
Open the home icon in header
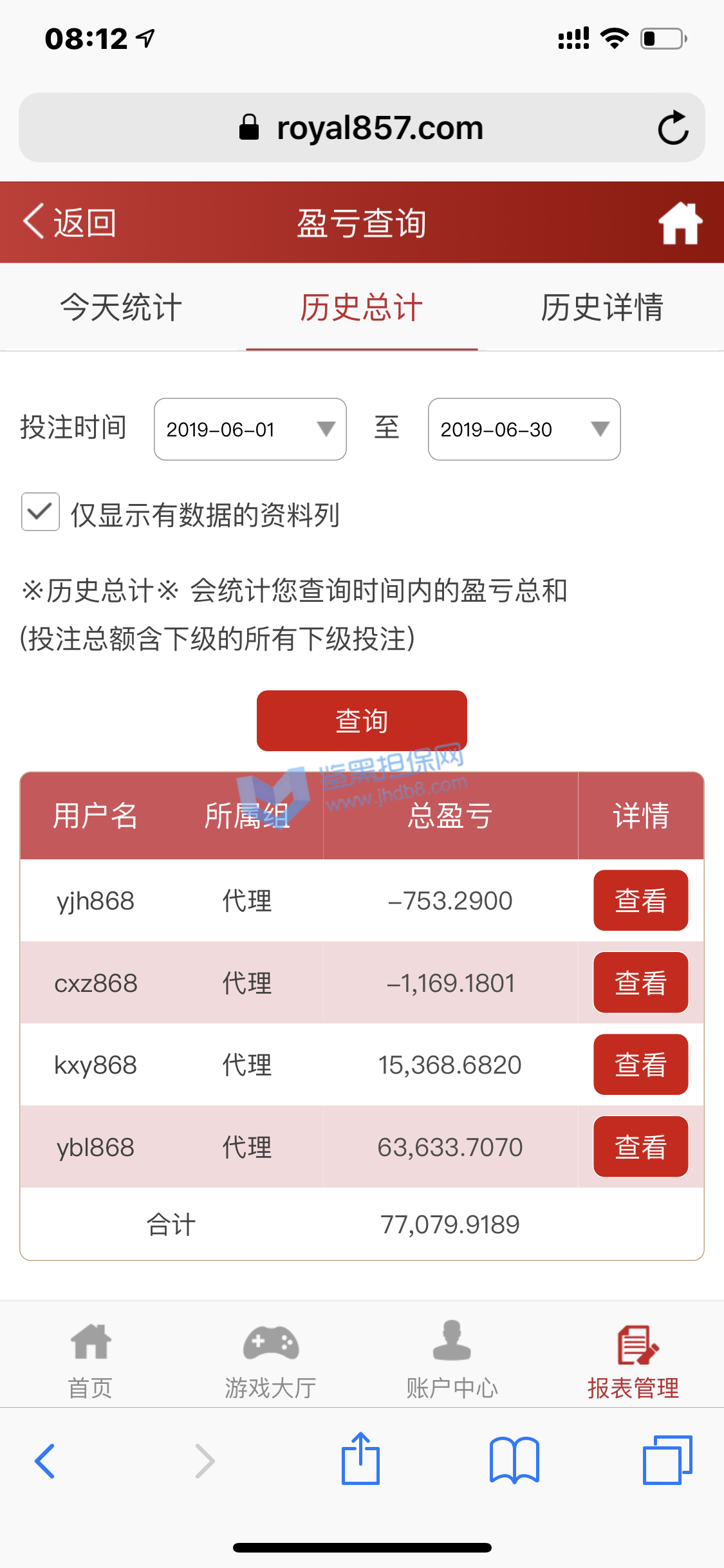pyautogui.click(x=680, y=223)
